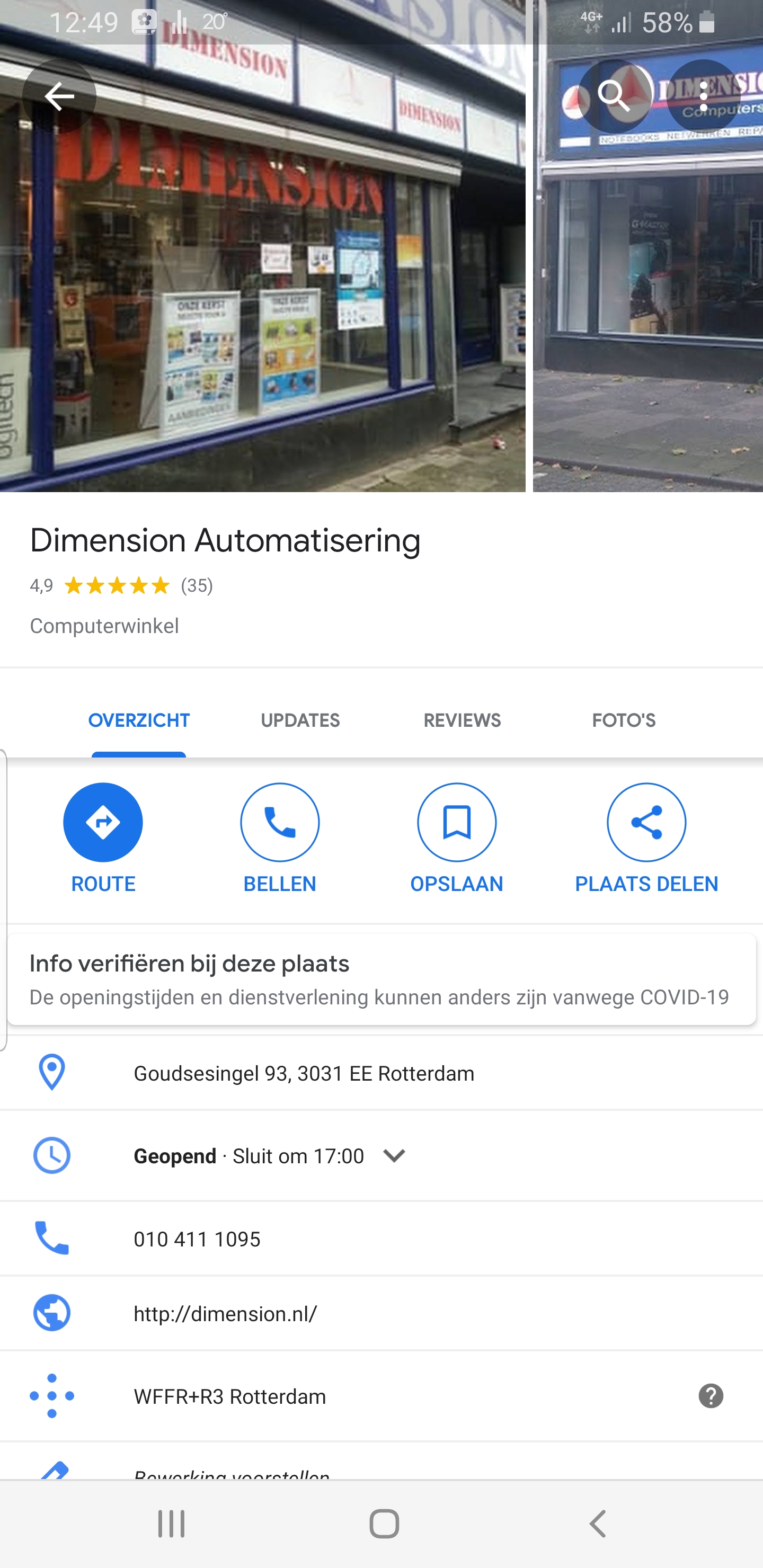Image resolution: width=763 pixels, height=1568 pixels.
Task: Select the Overzicht tab
Action: (139, 720)
